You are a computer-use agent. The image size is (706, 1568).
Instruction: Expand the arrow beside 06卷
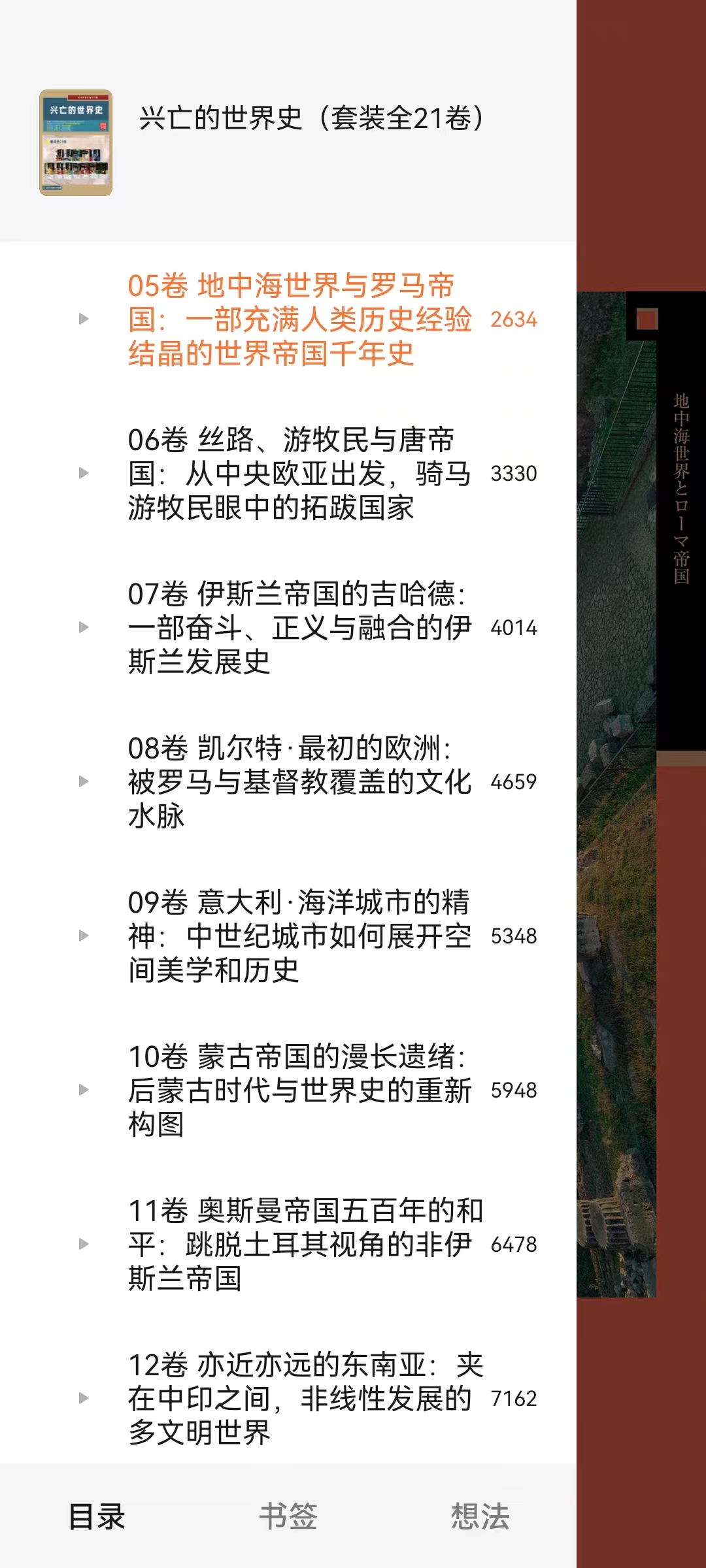click(x=84, y=473)
